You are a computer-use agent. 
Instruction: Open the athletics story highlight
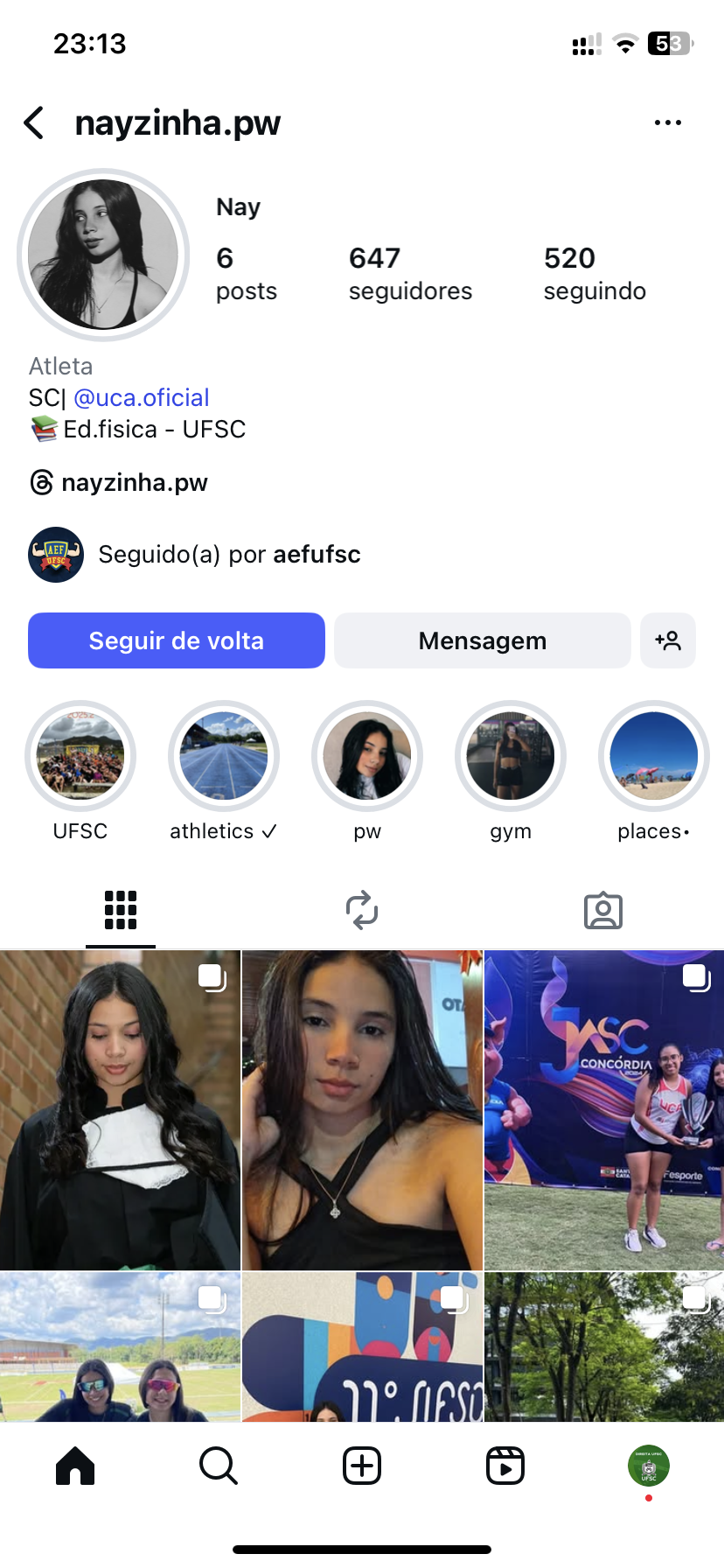(224, 756)
